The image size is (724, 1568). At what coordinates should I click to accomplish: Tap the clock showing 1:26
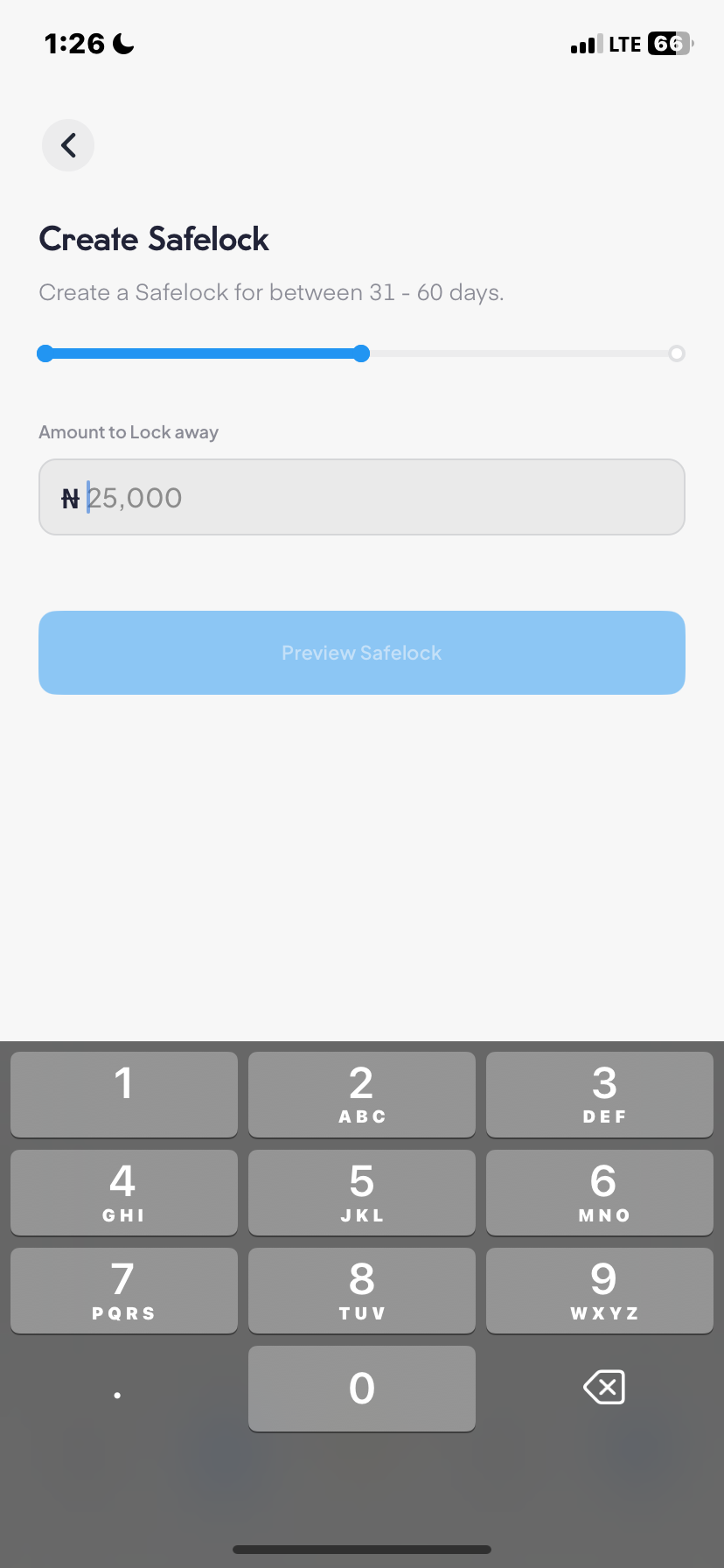click(x=74, y=43)
